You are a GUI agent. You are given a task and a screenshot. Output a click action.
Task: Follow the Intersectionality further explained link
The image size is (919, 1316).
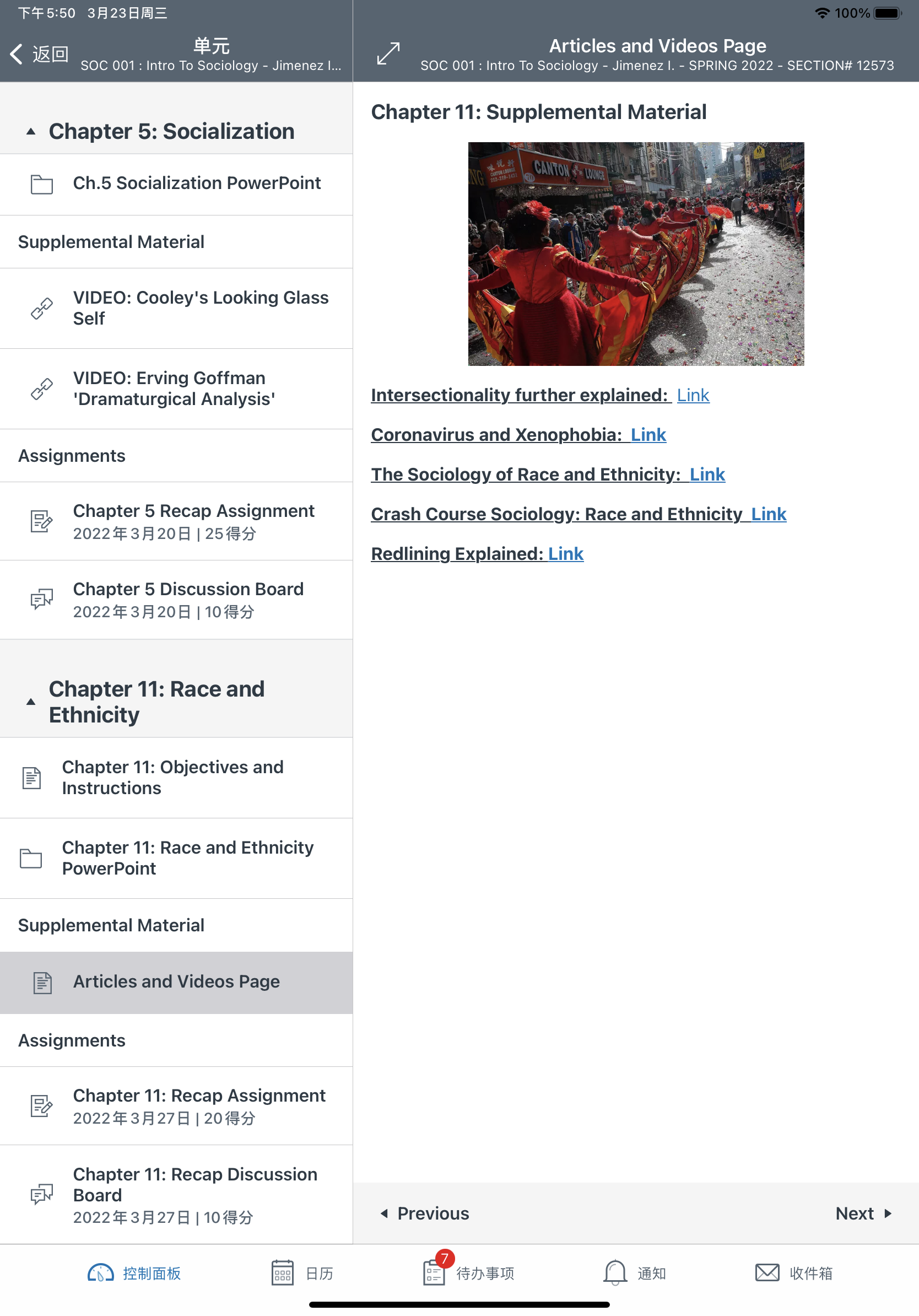click(693, 395)
